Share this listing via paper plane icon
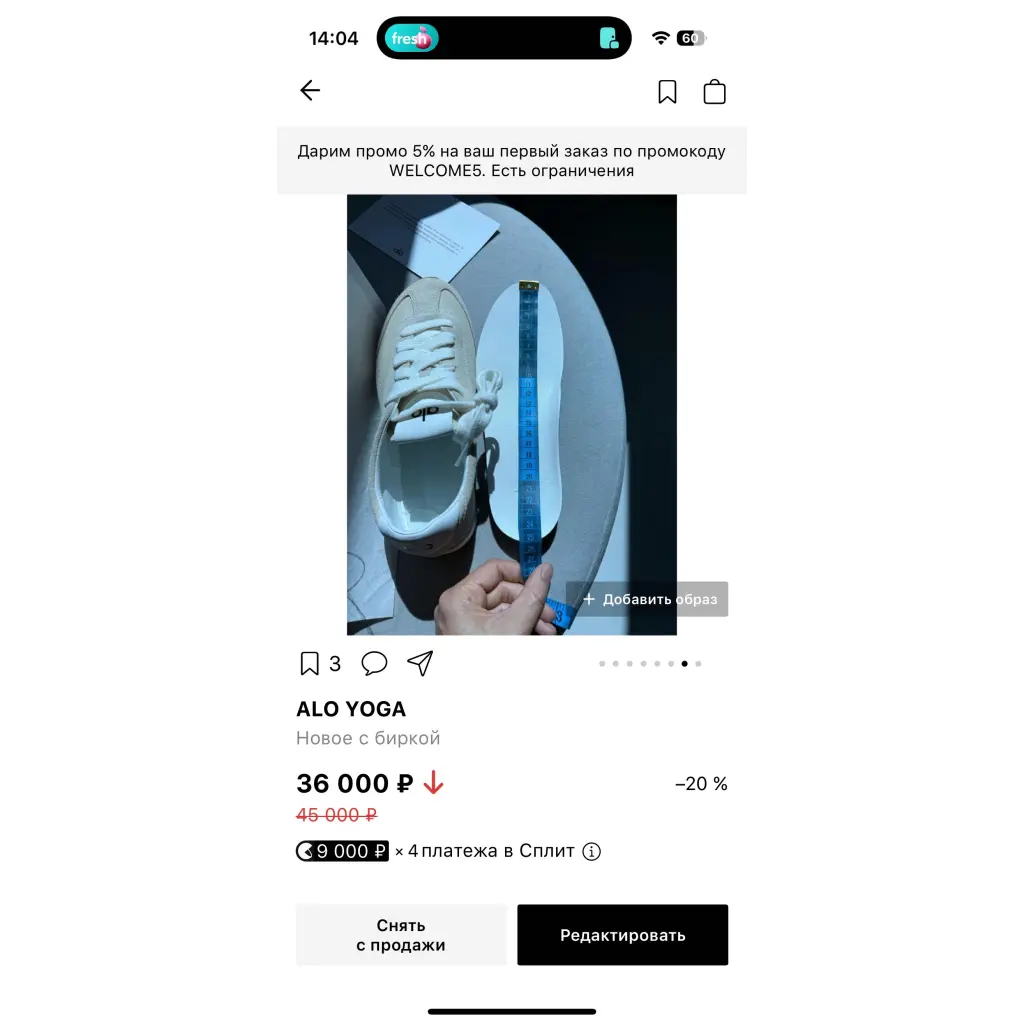This screenshot has height=1024, width=1024. (x=420, y=663)
